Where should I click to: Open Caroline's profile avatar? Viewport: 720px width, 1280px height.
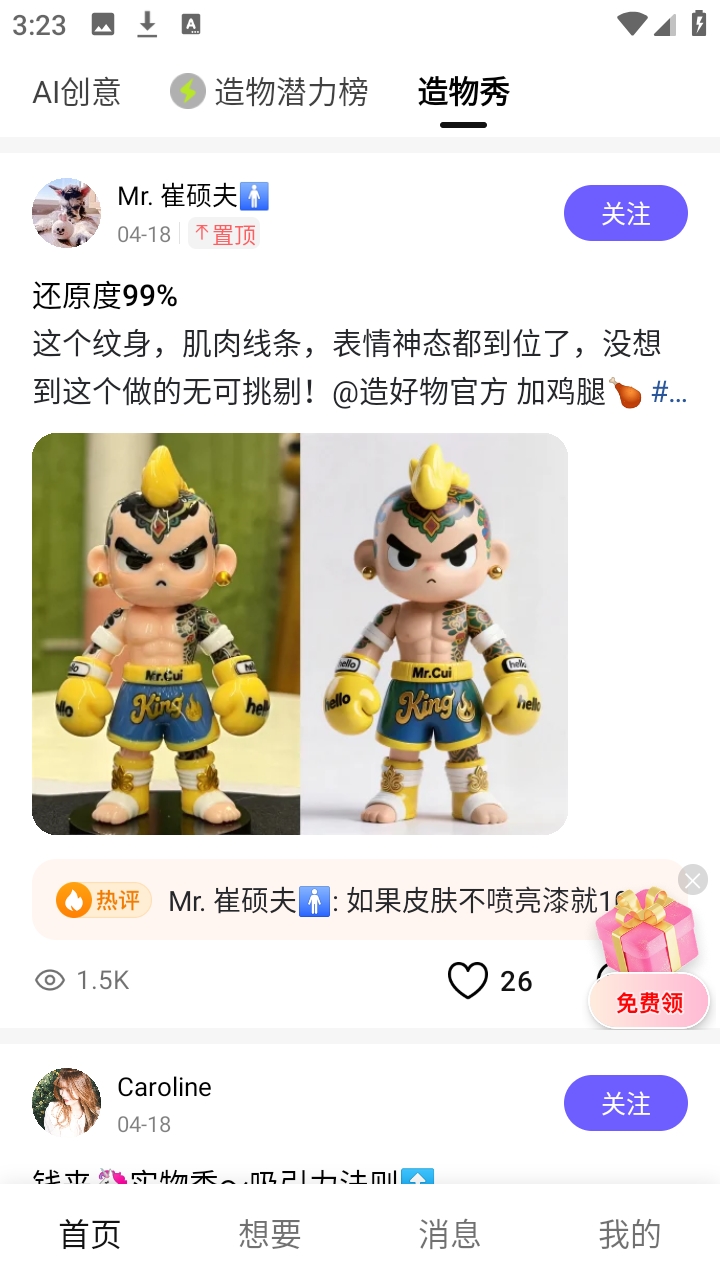click(67, 1102)
